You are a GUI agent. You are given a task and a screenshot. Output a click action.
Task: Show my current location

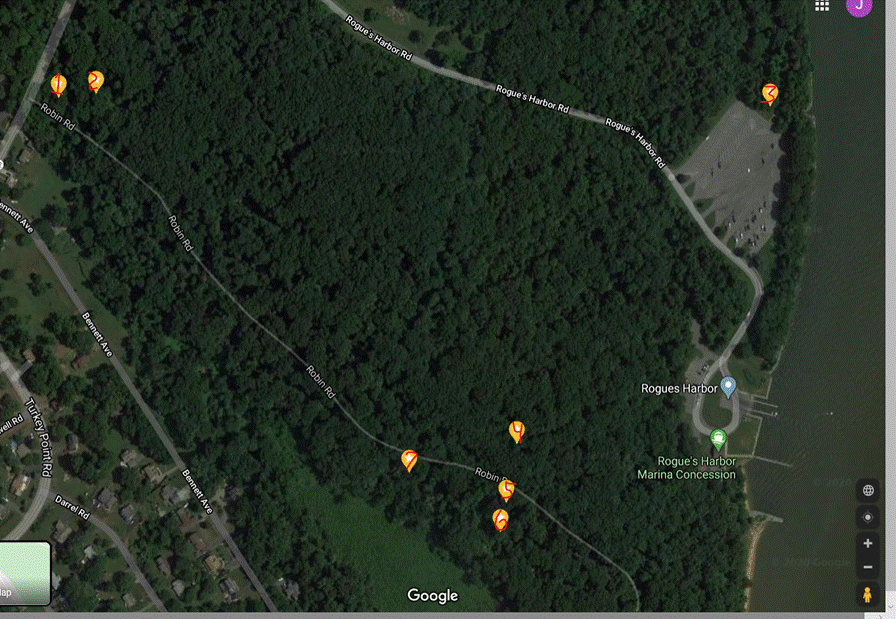[x=868, y=517]
